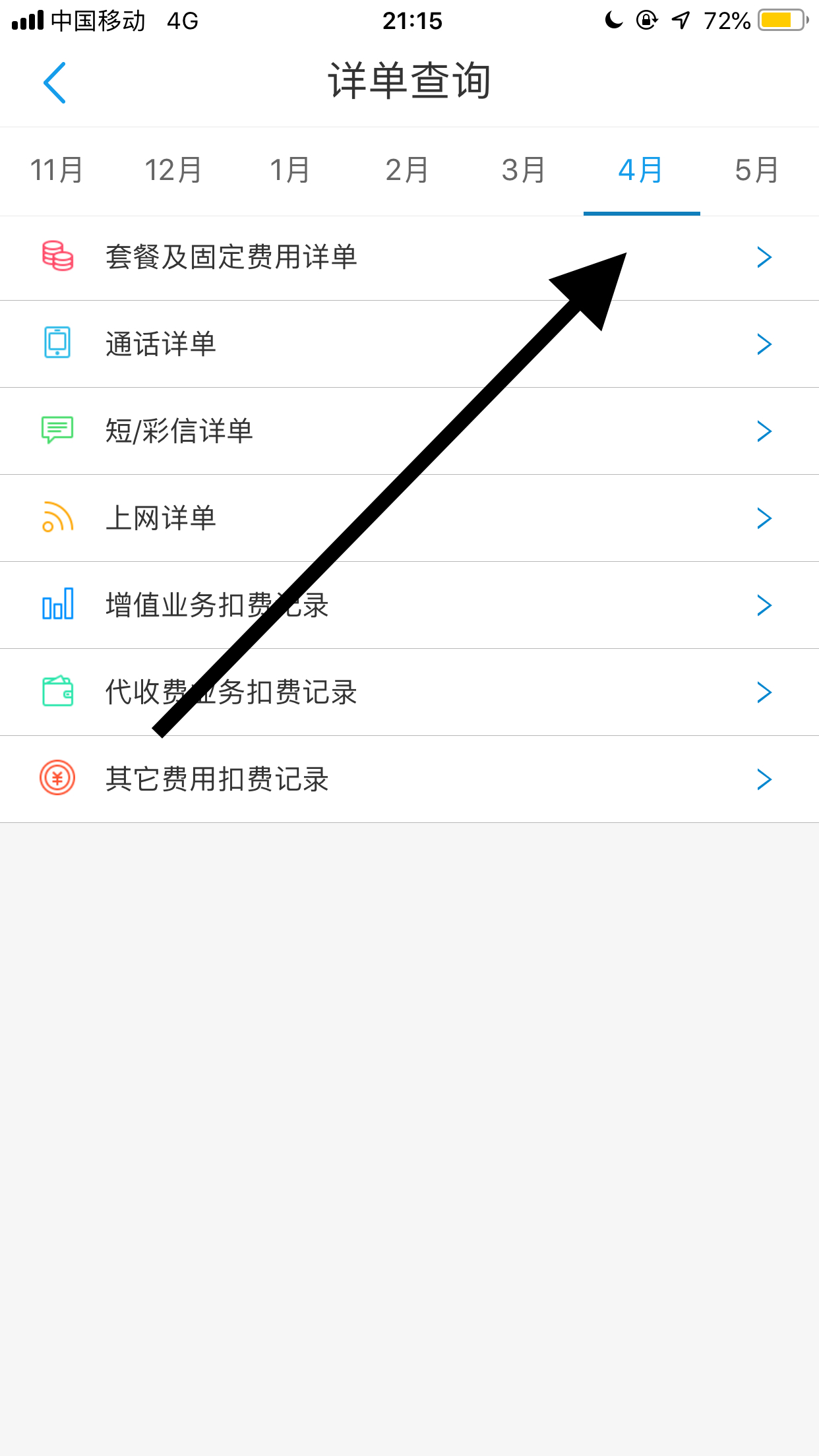This screenshot has width=819, height=1456.
Task: Select 5月 instead of 4月
Action: pyautogui.click(x=757, y=169)
